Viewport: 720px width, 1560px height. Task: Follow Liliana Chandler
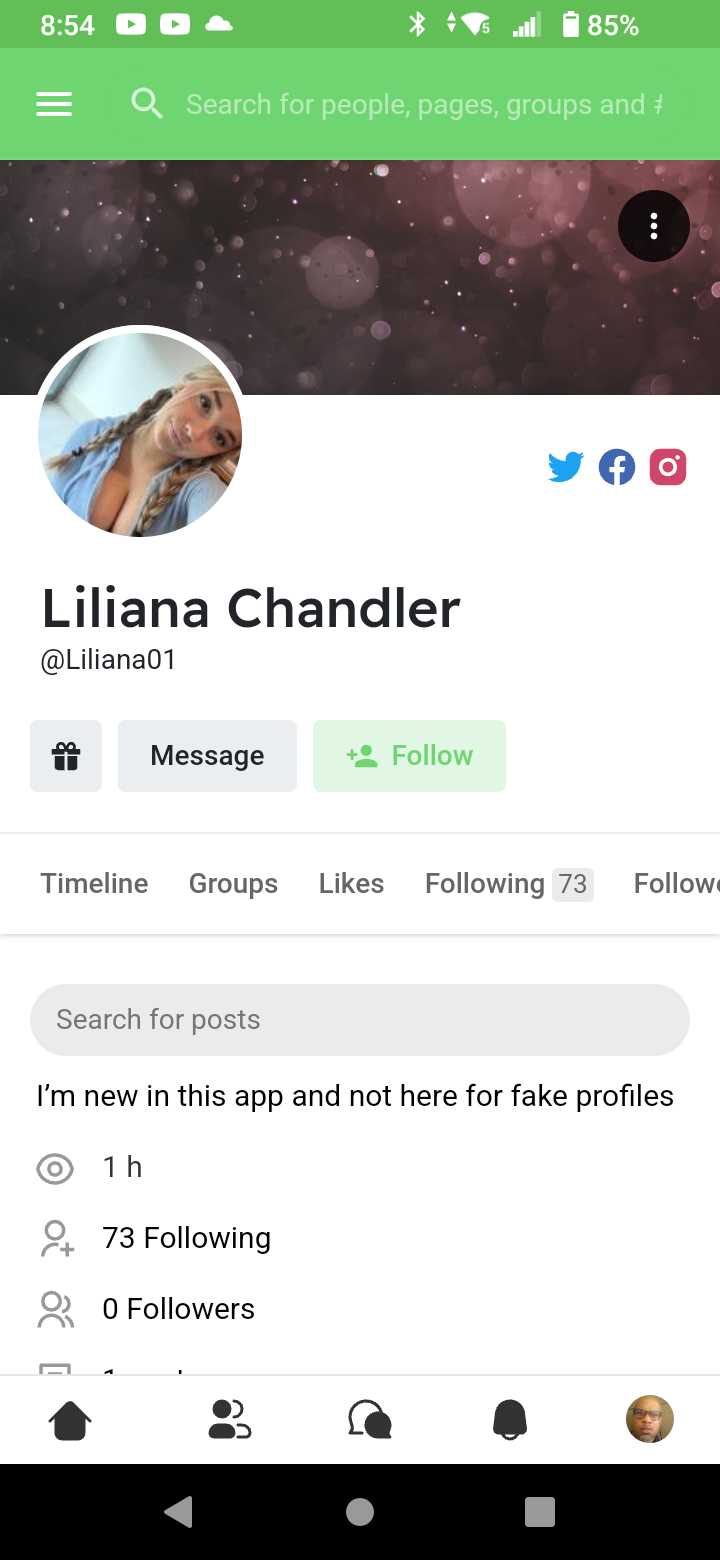point(409,756)
